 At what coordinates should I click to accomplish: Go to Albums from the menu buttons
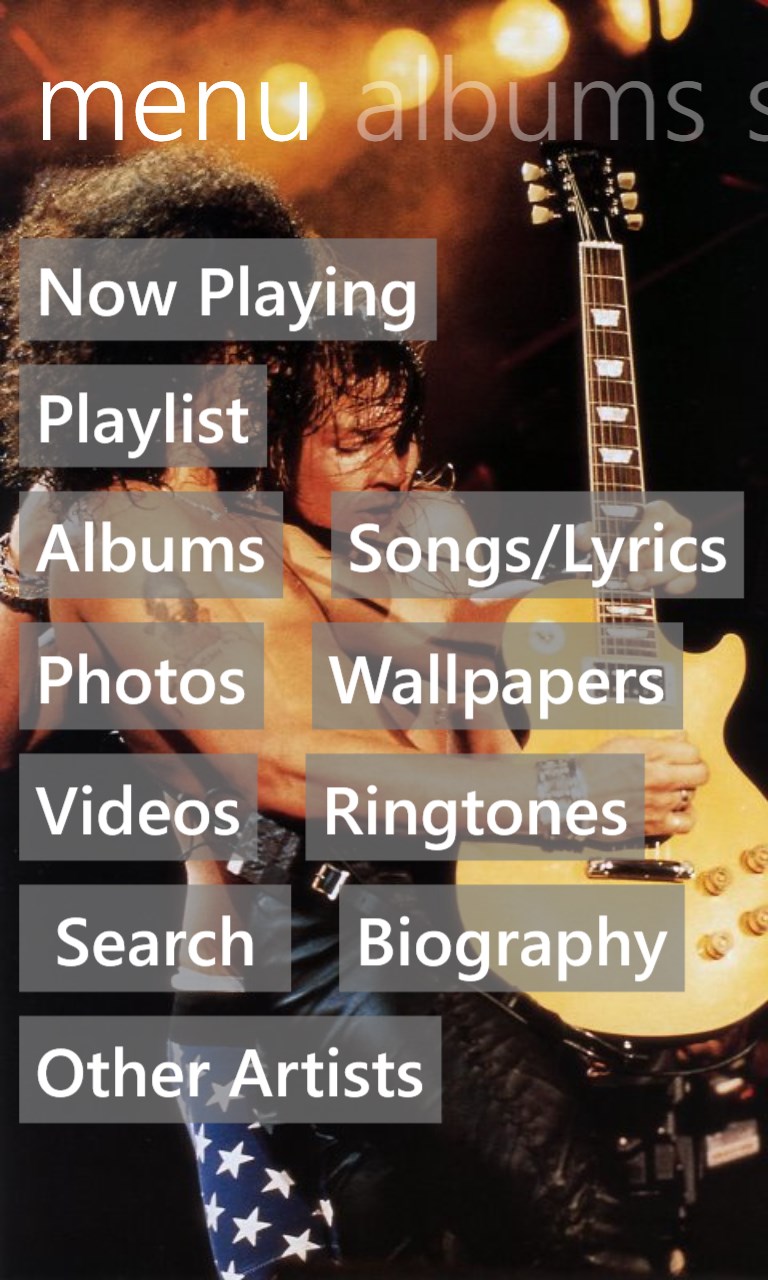pyautogui.click(x=151, y=545)
